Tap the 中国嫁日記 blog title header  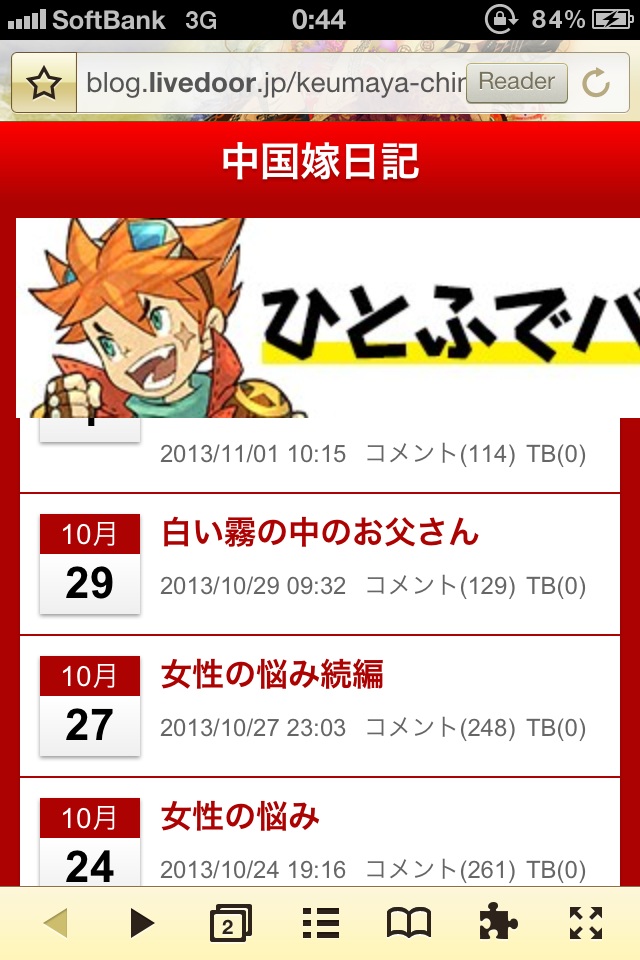pos(320,162)
